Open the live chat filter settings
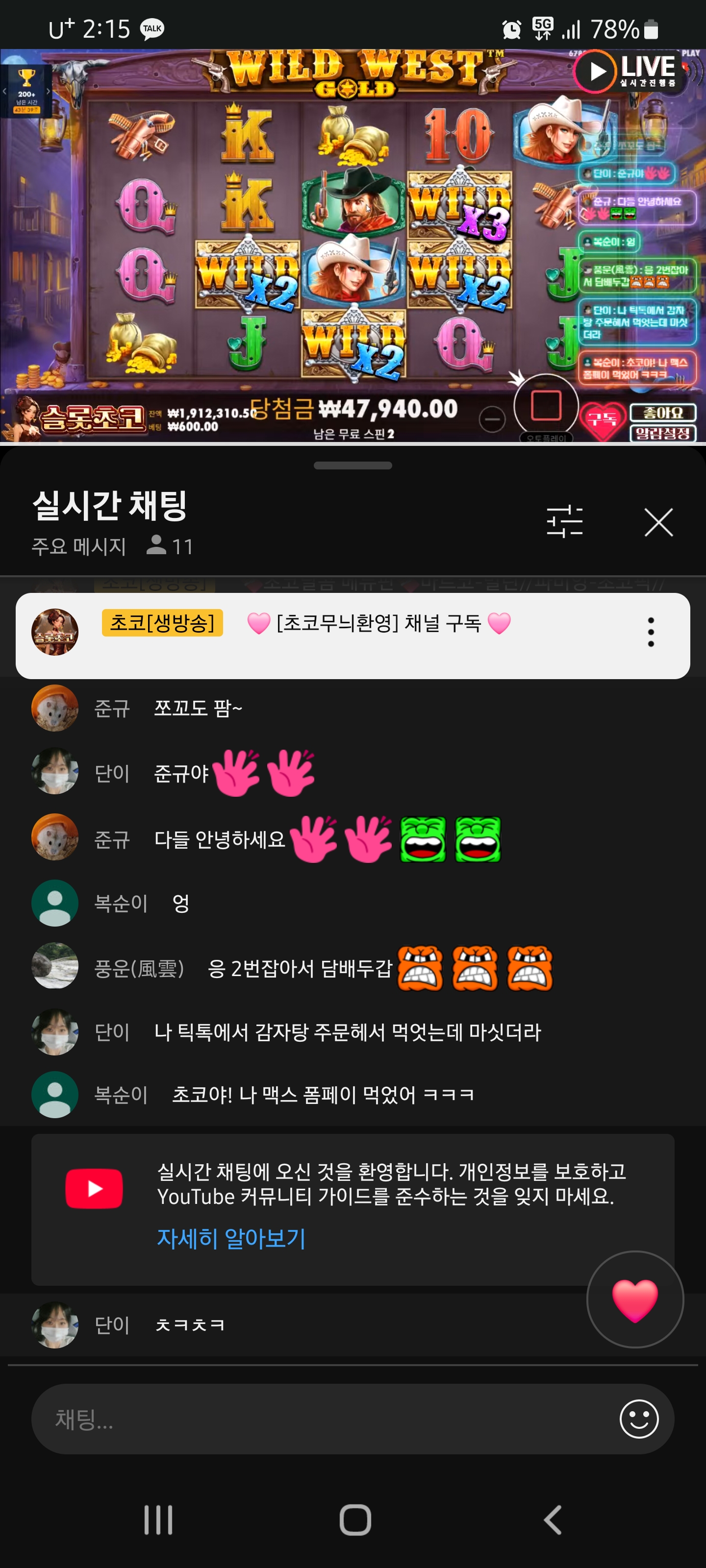 point(565,522)
